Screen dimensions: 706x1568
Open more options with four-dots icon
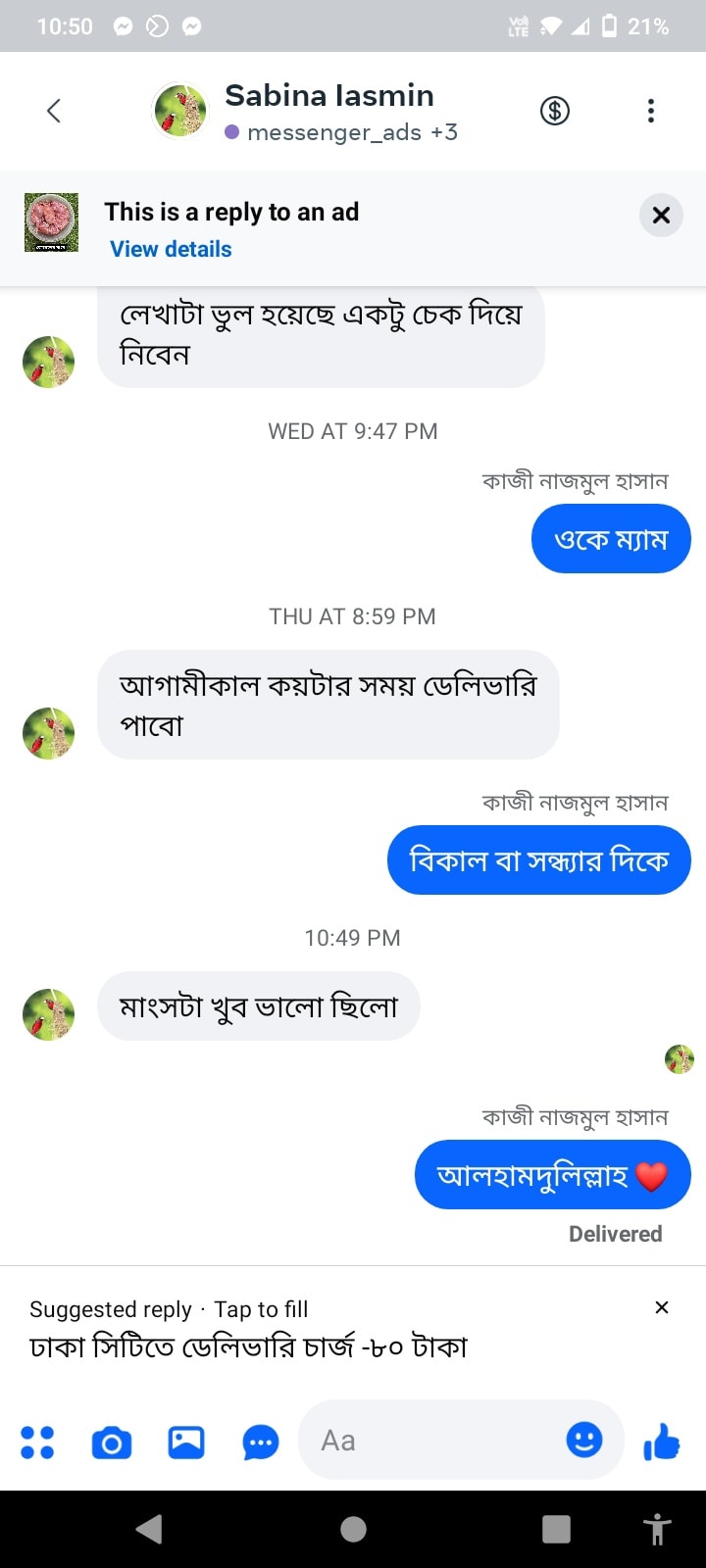(37, 1442)
